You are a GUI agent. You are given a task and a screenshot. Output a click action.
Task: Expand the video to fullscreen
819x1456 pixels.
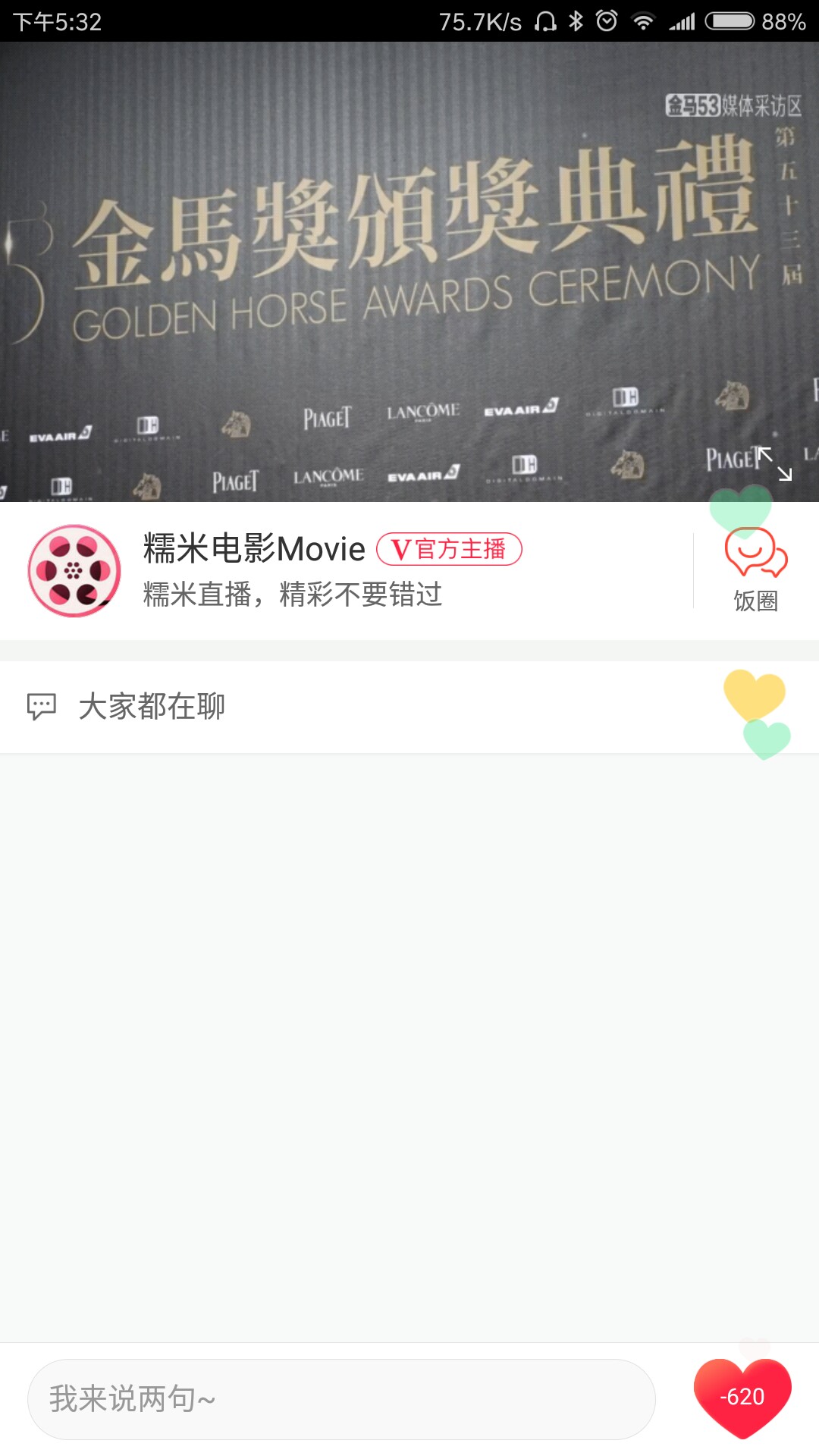pyautogui.click(x=774, y=464)
